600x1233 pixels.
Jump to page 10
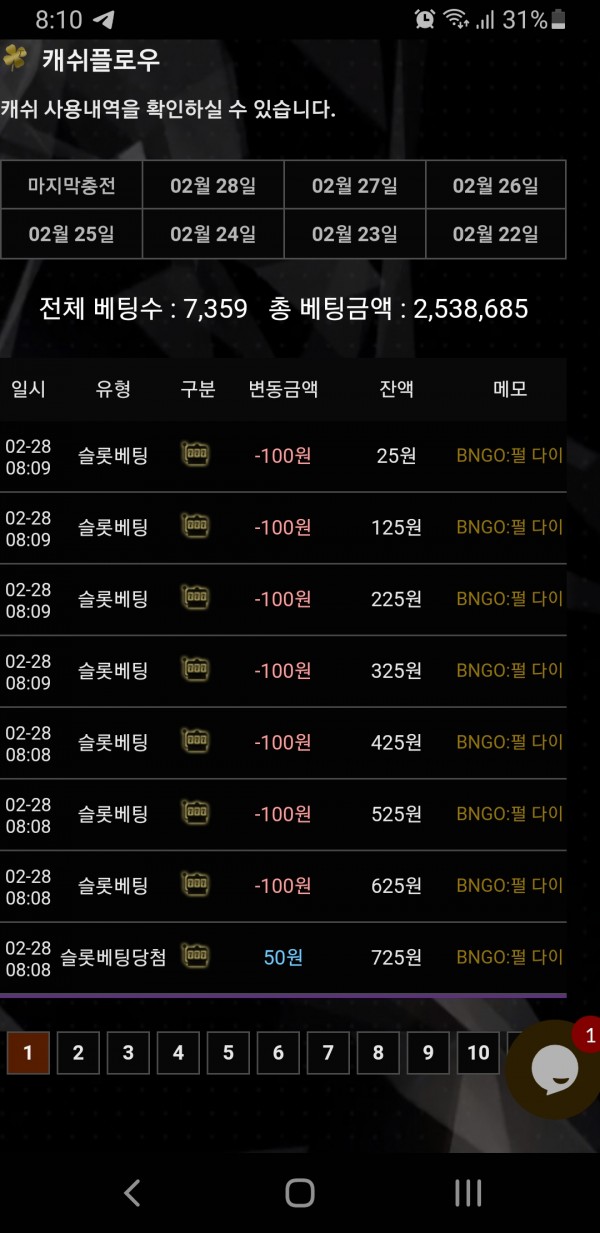tap(479, 1052)
